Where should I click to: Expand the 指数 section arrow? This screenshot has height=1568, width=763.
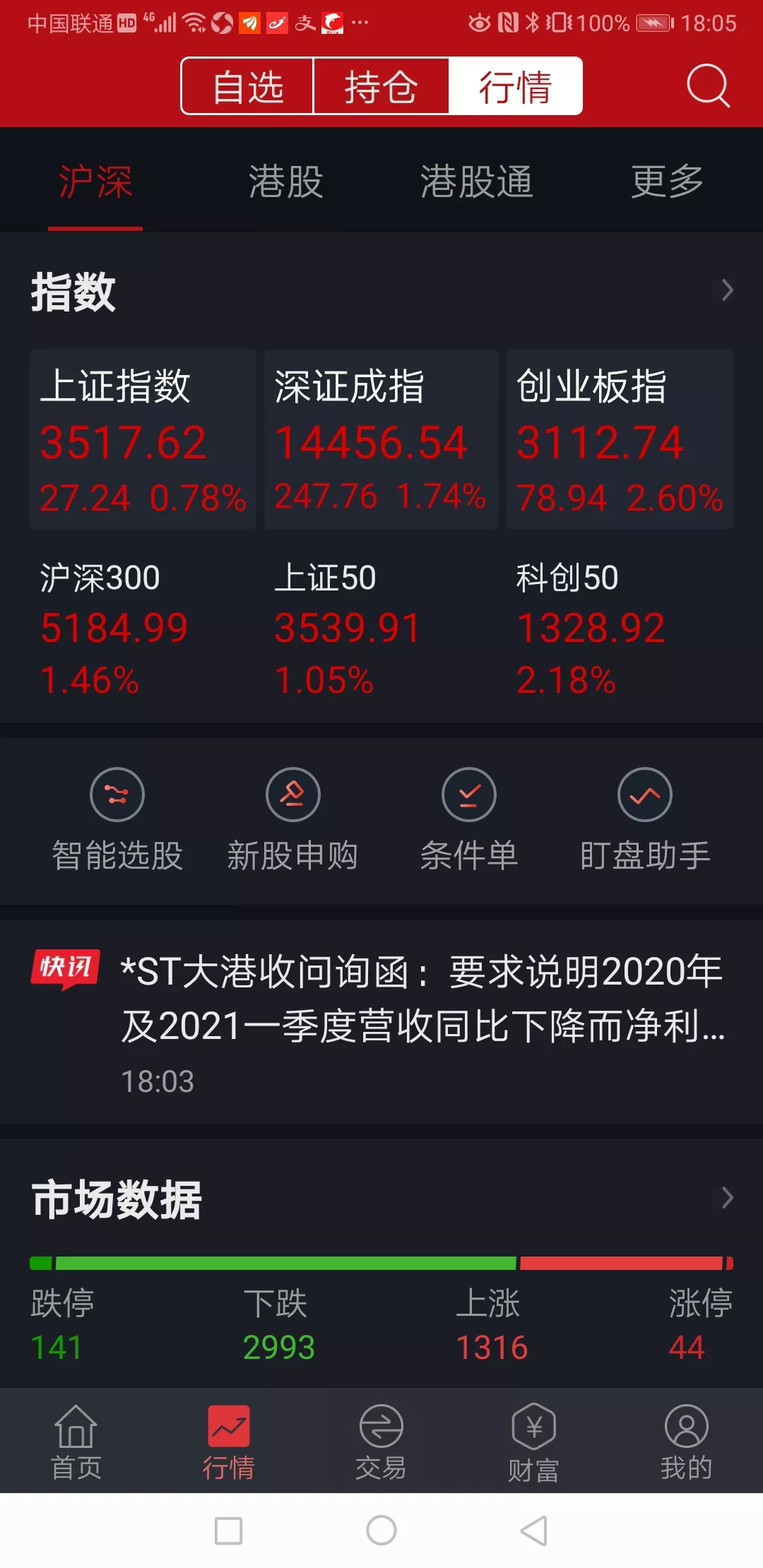(x=727, y=290)
